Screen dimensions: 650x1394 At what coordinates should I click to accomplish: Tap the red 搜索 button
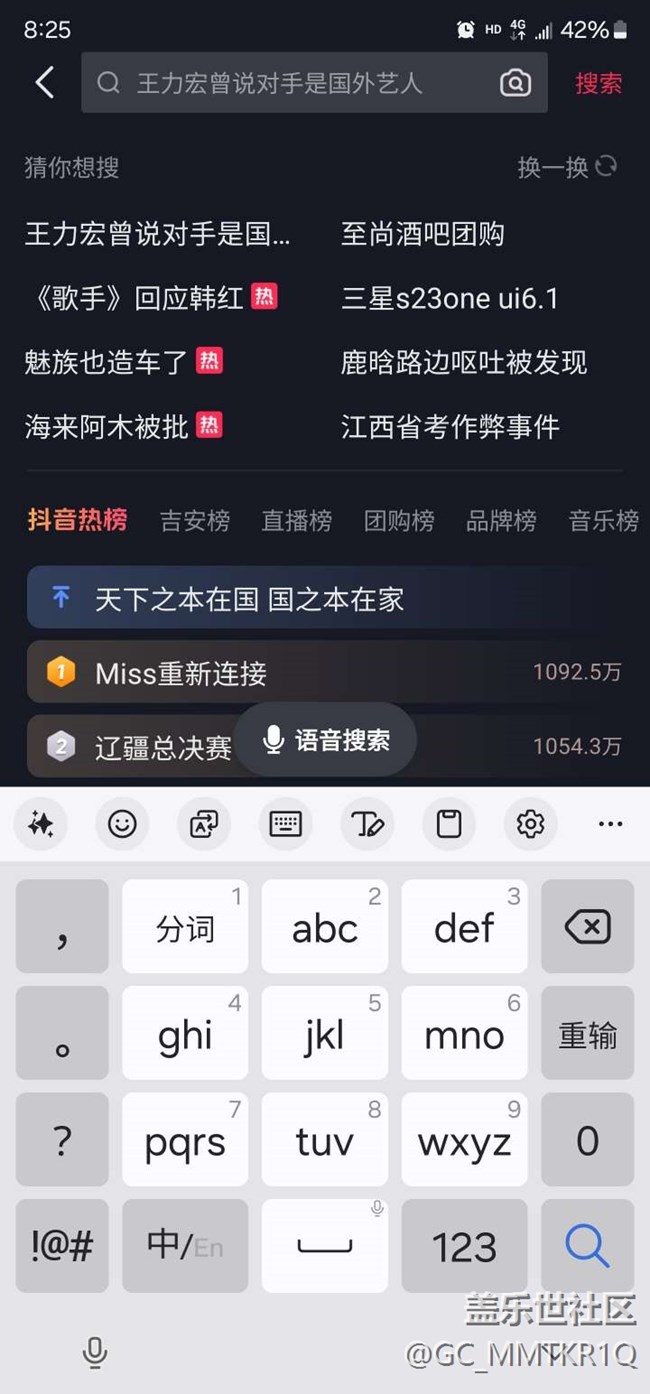pyautogui.click(x=598, y=83)
